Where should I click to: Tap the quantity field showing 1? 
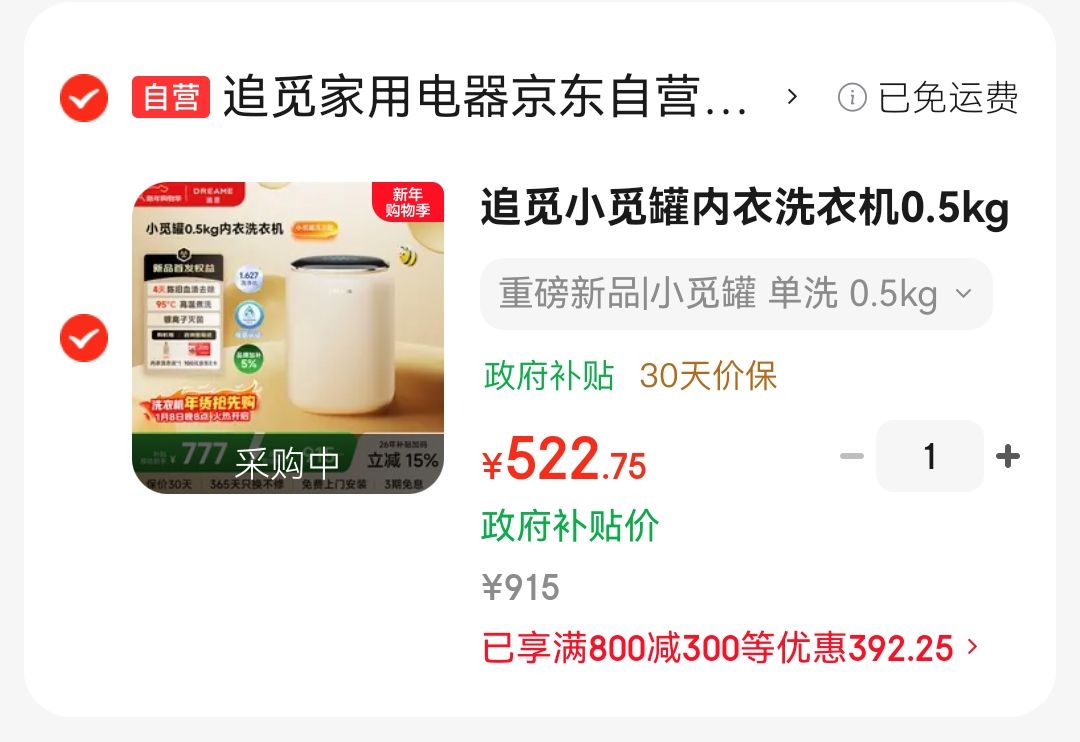coord(930,456)
